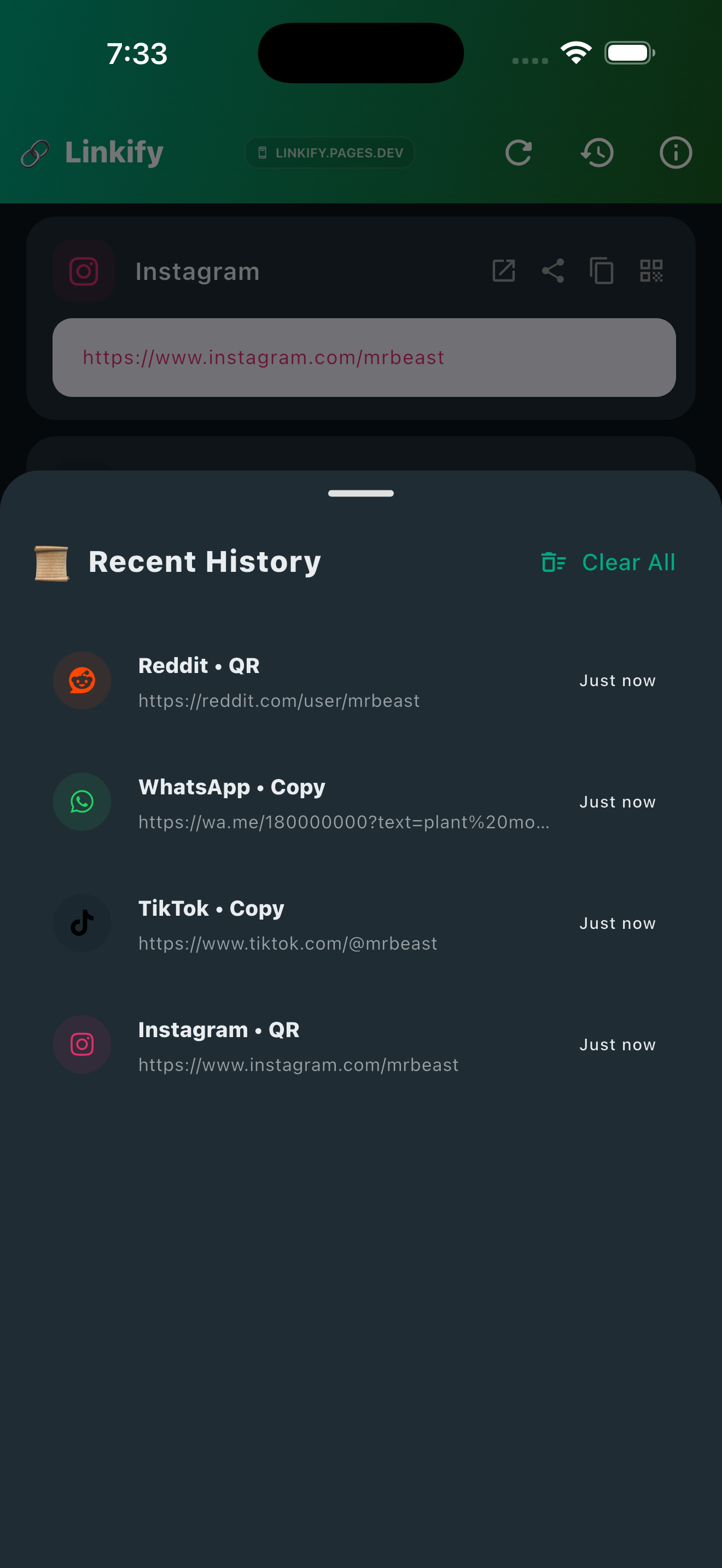Open the Instagram link externally

pos(503,271)
